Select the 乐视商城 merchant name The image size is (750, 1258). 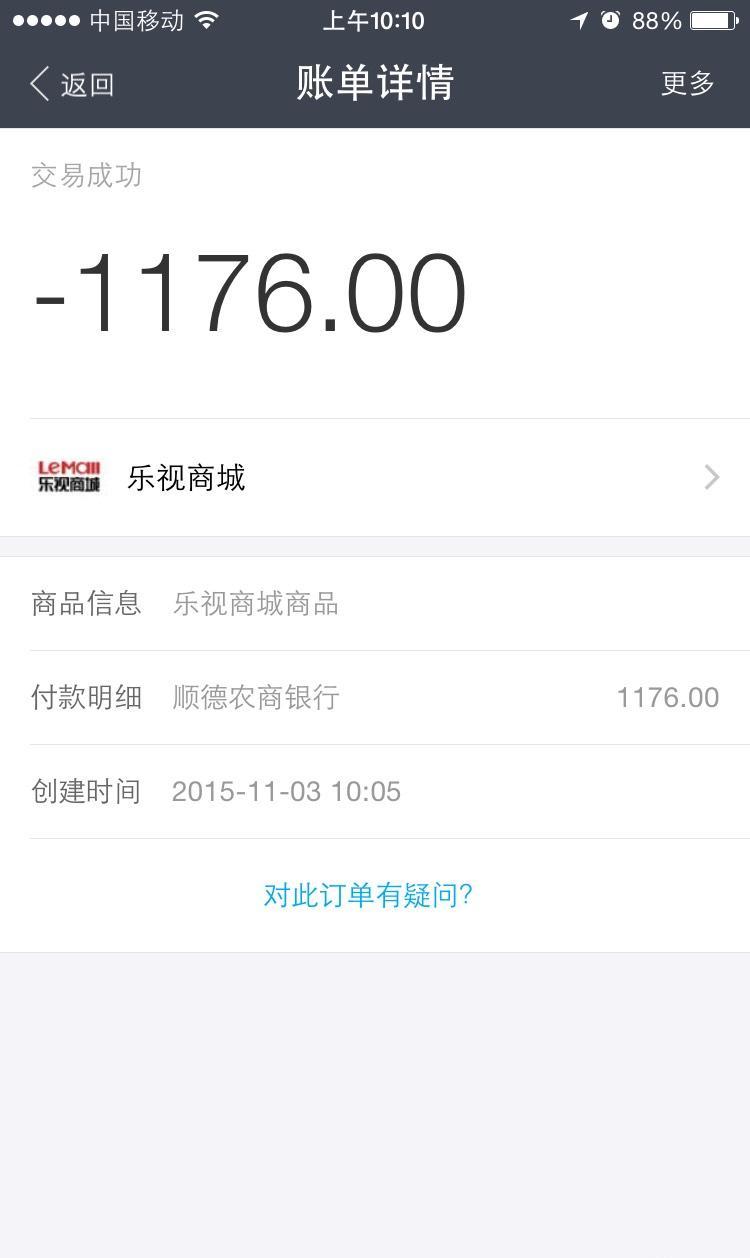[x=184, y=477]
